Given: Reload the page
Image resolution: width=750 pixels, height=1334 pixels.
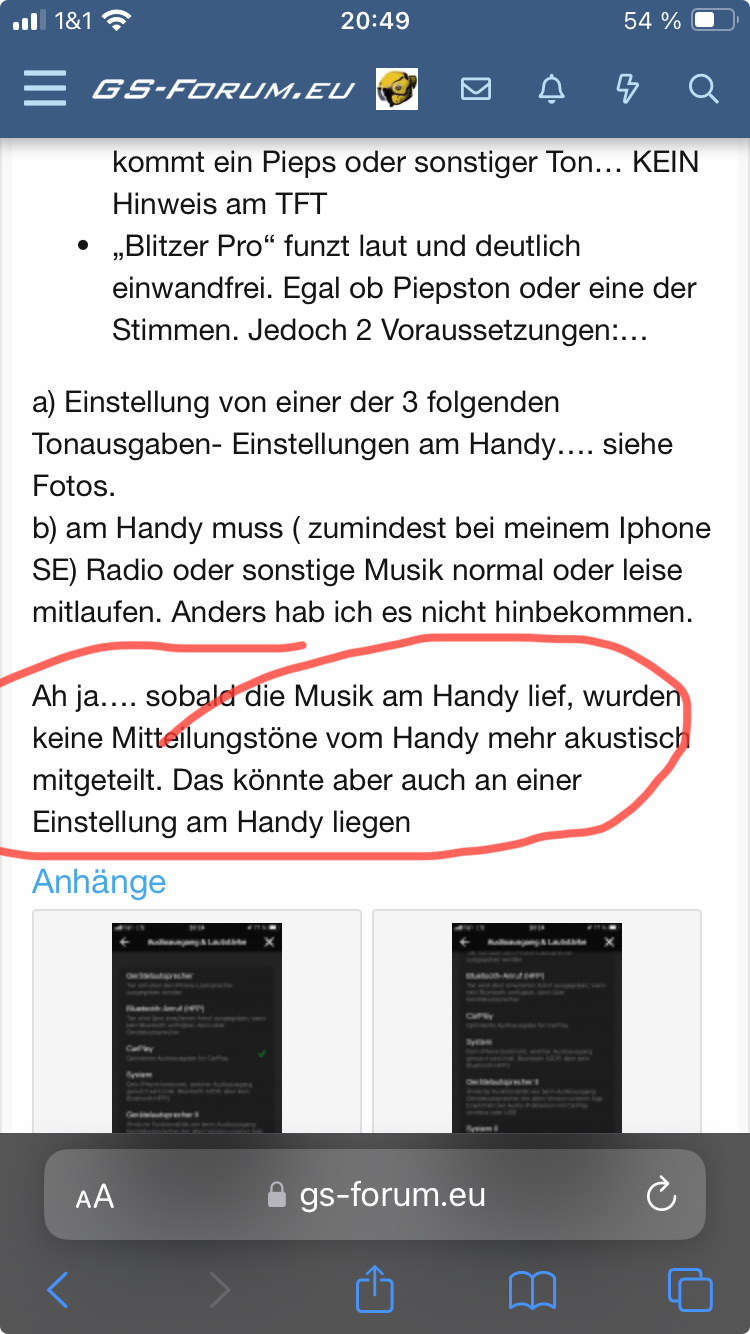Looking at the screenshot, I should click(x=661, y=1195).
